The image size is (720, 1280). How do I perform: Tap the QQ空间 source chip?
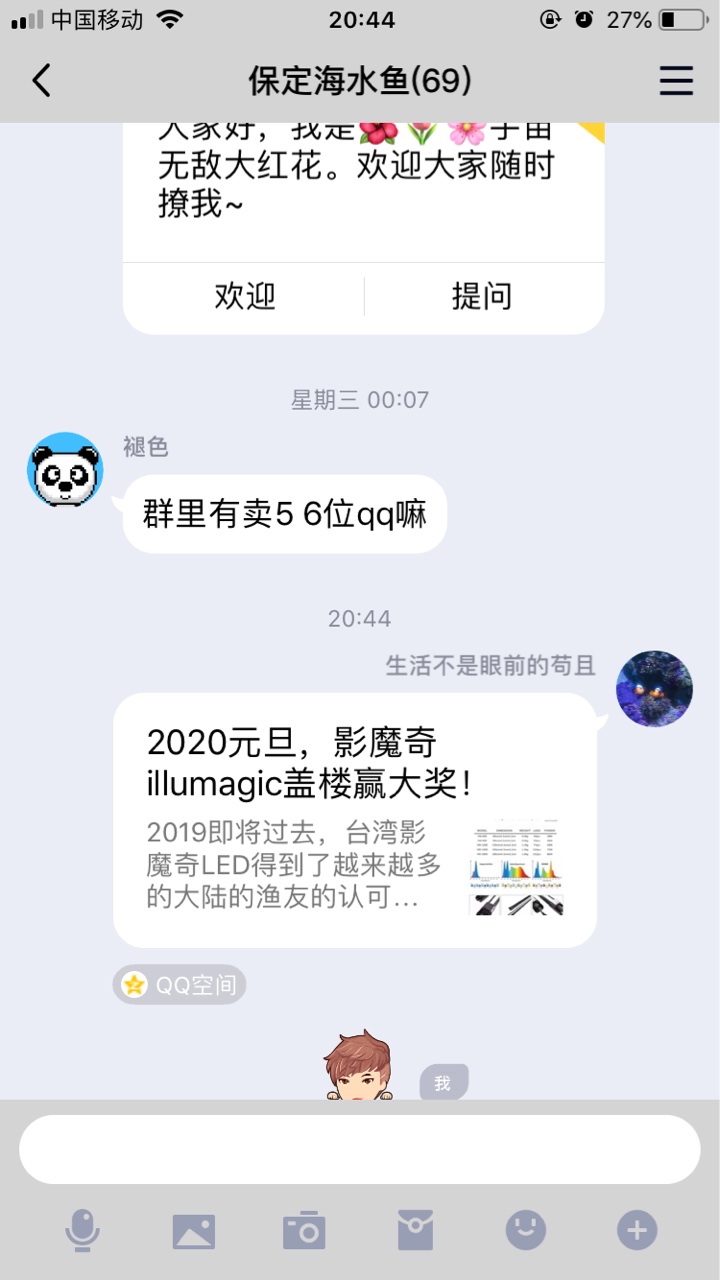179,985
